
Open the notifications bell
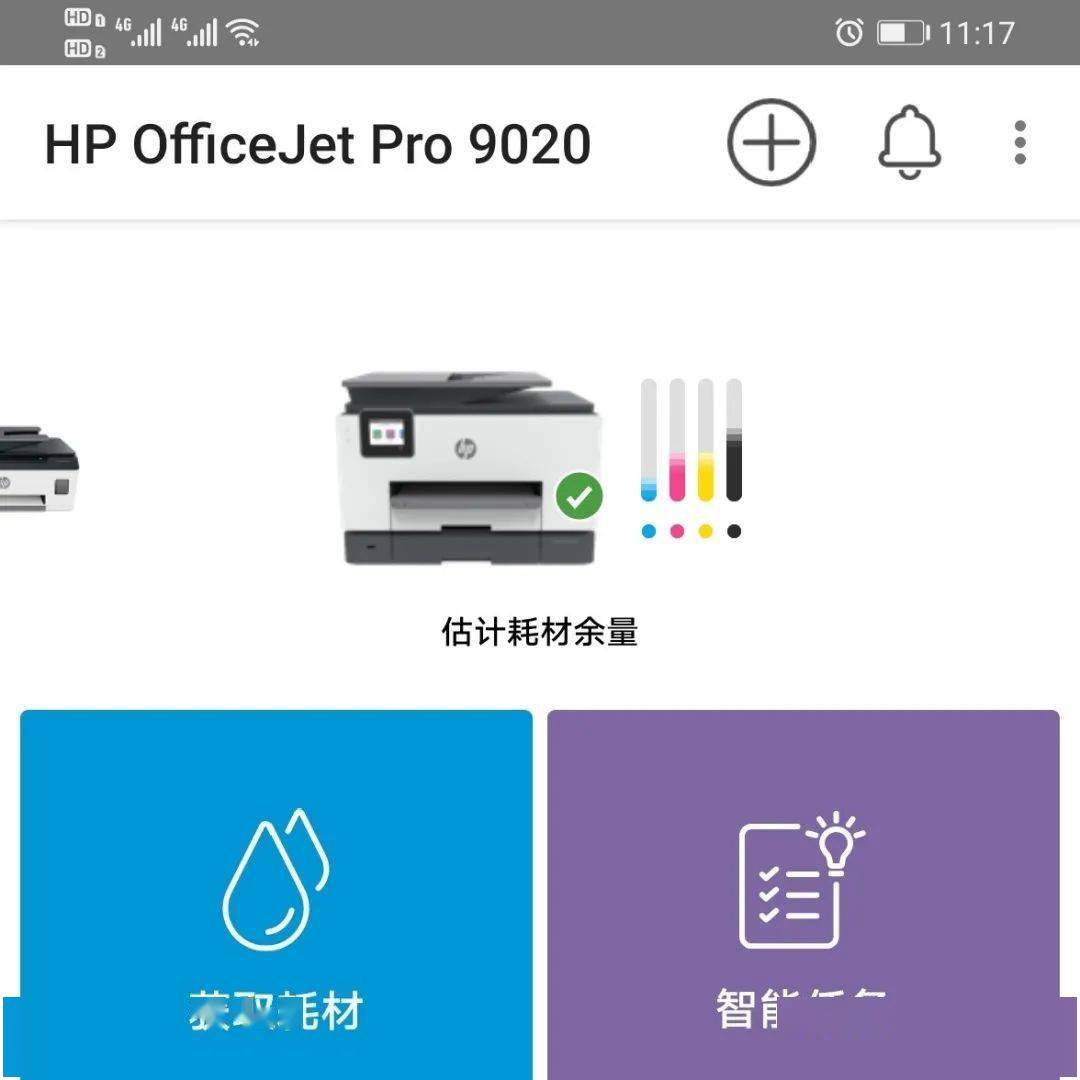[909, 144]
